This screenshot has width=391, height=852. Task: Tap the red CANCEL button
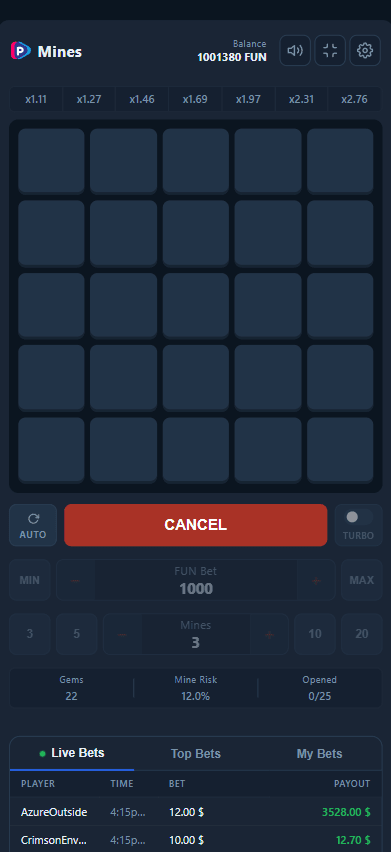[x=196, y=525]
